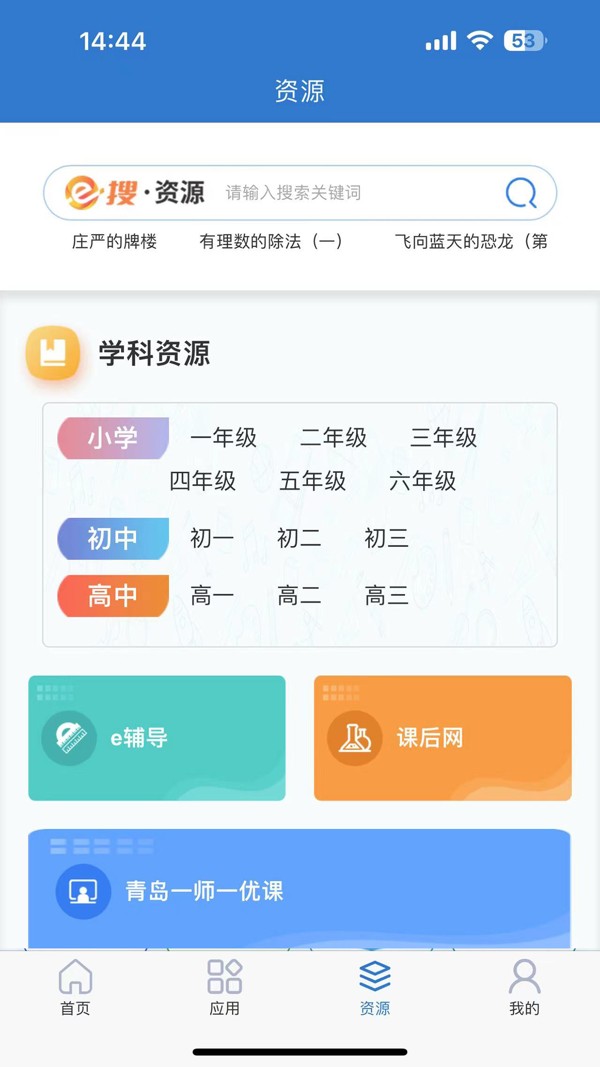
Task: Search the suggestion 有理数的除法（一）
Action: [x=271, y=241]
